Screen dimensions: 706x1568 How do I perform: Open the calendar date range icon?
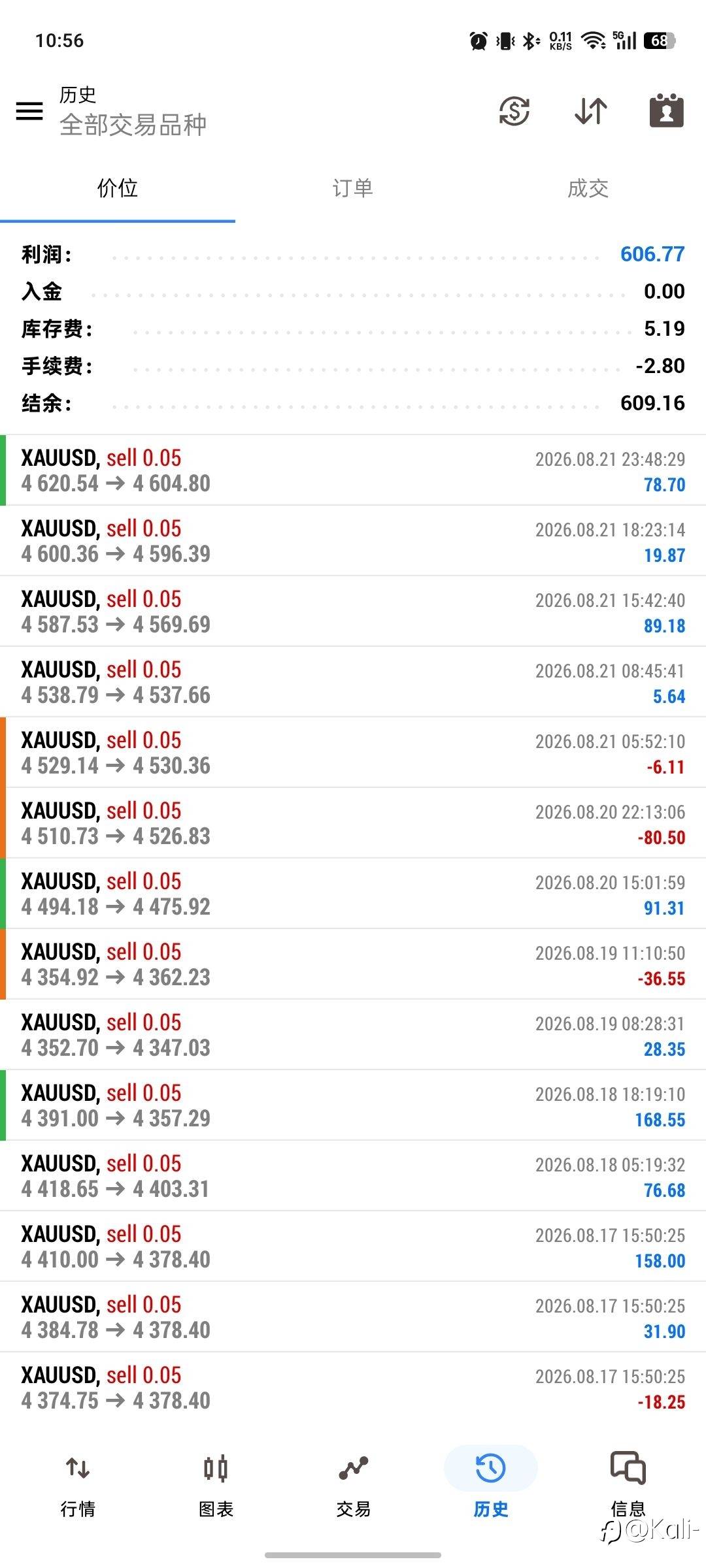pyautogui.click(x=666, y=110)
